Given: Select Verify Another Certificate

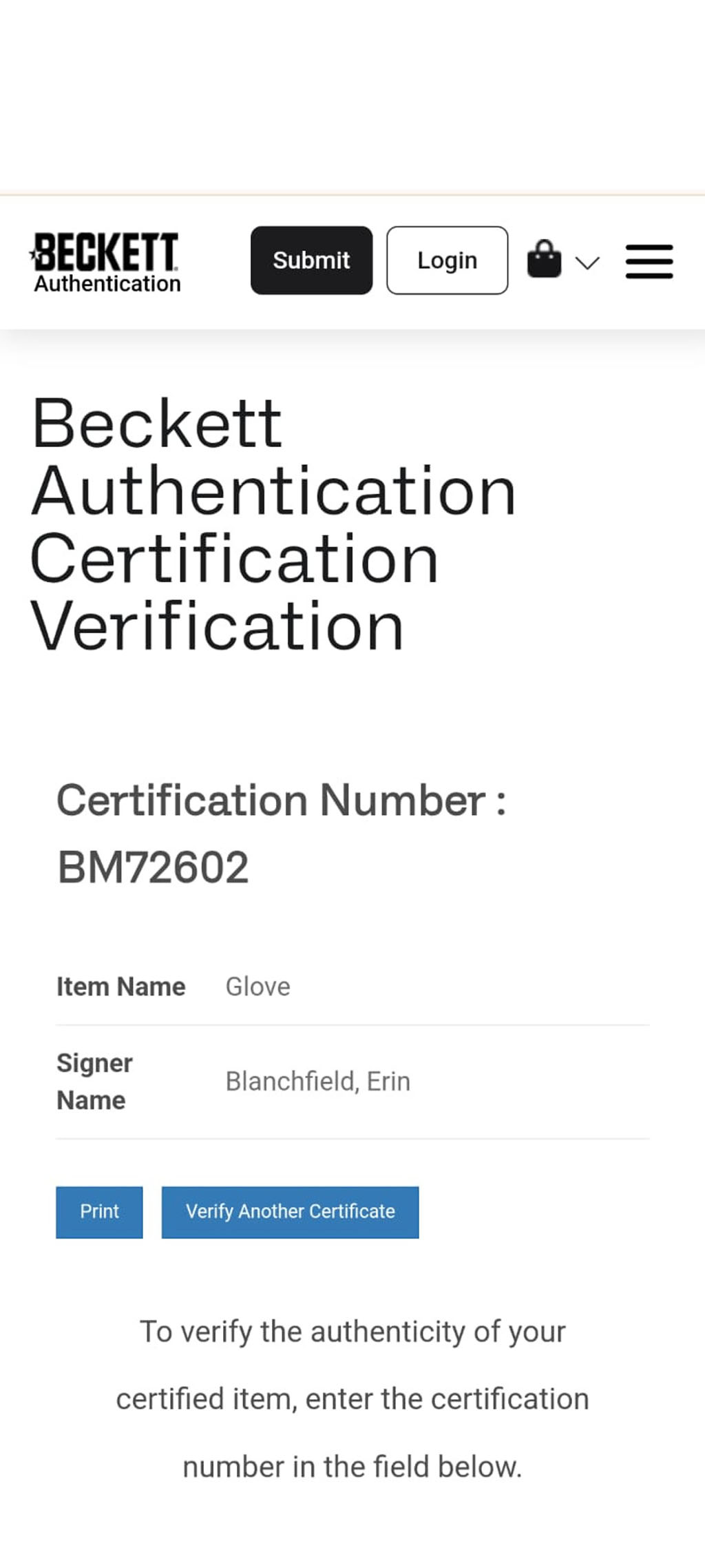Looking at the screenshot, I should 290,1212.
